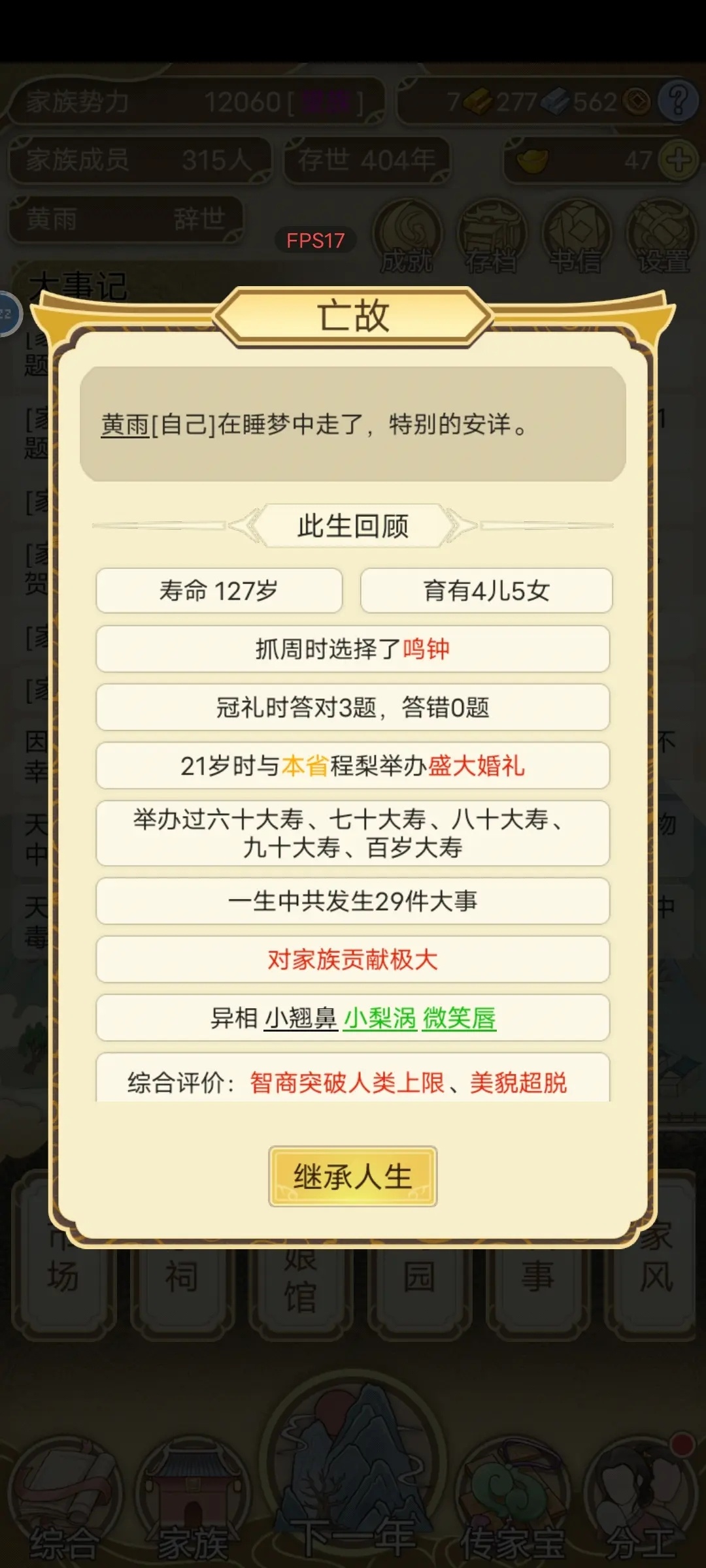Open the green trait 小梨涡
The image size is (706, 1568).
380,1019
